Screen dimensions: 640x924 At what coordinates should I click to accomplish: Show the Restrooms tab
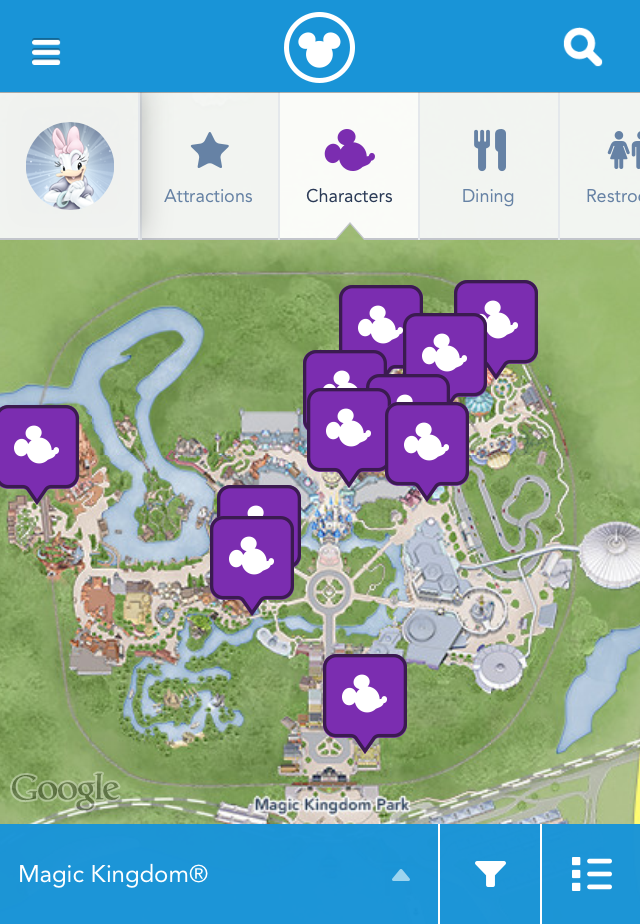(612, 167)
